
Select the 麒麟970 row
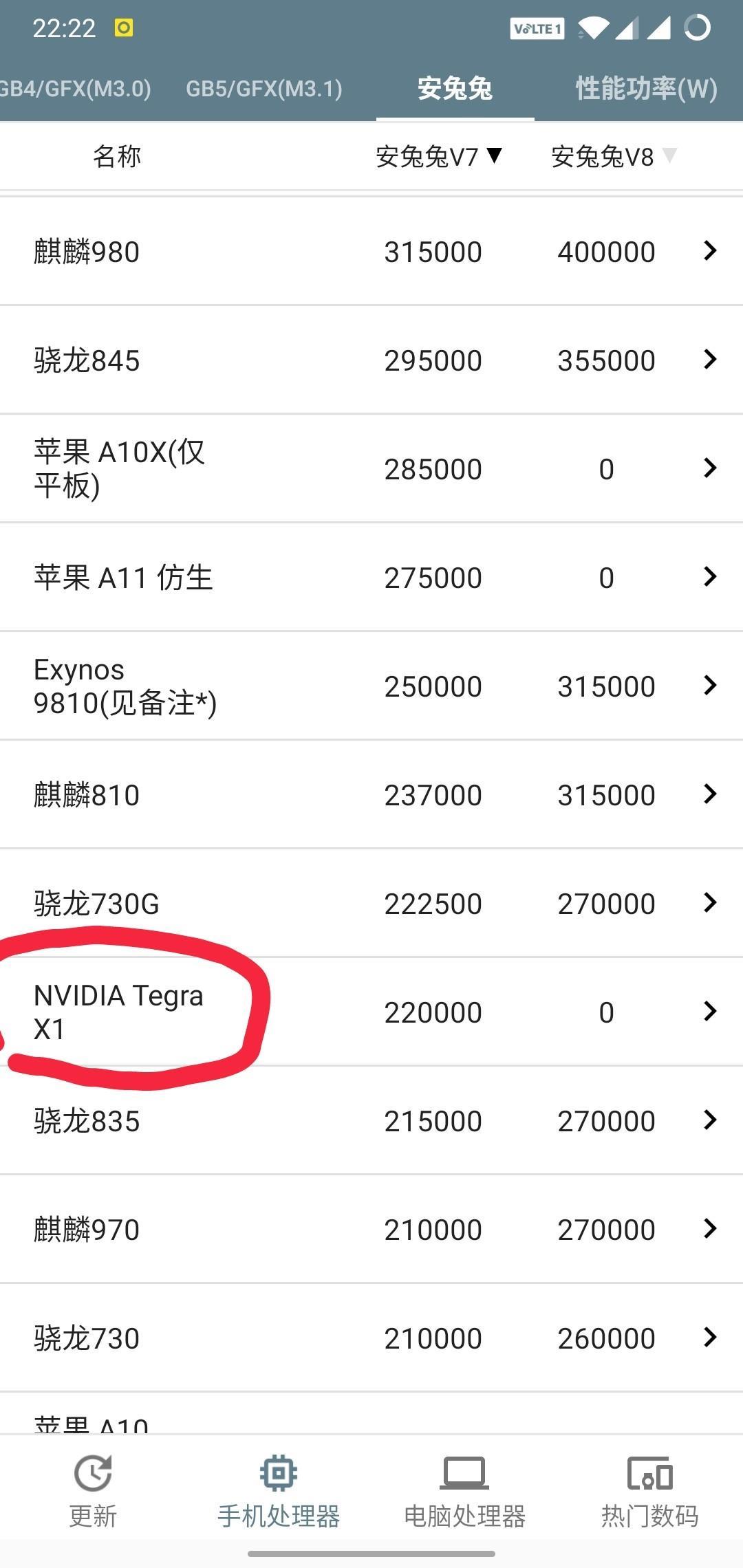[x=371, y=1229]
